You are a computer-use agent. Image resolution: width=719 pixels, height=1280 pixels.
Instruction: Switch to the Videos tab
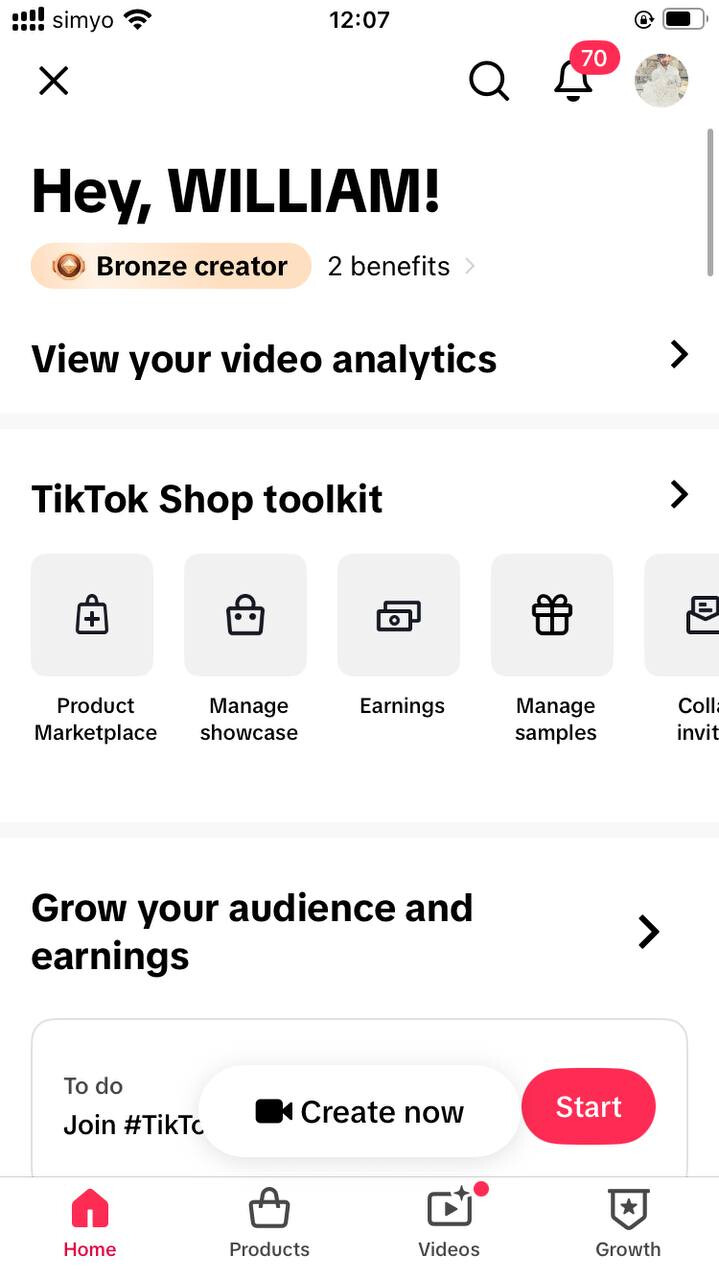[449, 1224]
